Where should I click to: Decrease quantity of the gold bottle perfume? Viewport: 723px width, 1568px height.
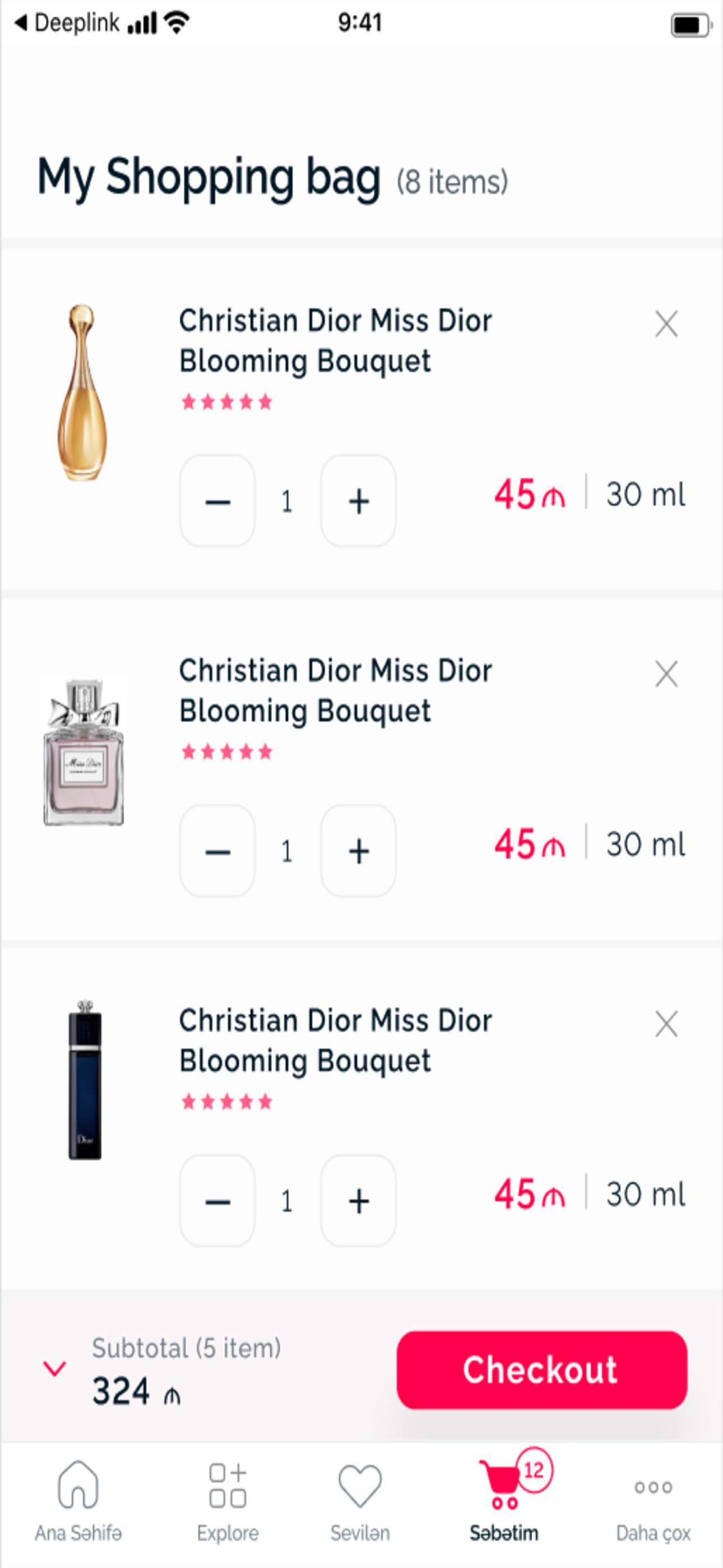tap(217, 501)
